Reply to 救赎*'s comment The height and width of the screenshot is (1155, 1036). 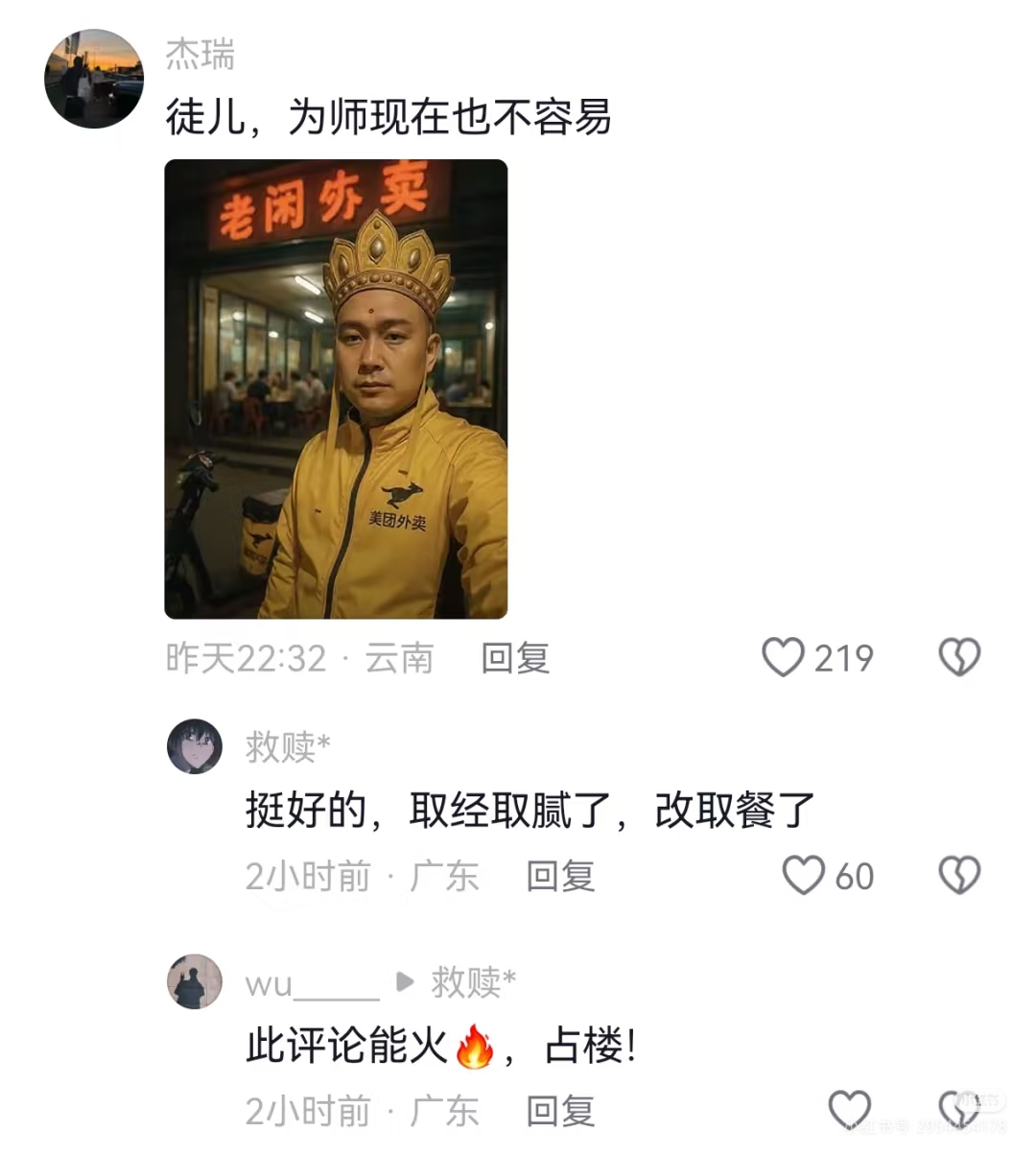[x=560, y=876]
